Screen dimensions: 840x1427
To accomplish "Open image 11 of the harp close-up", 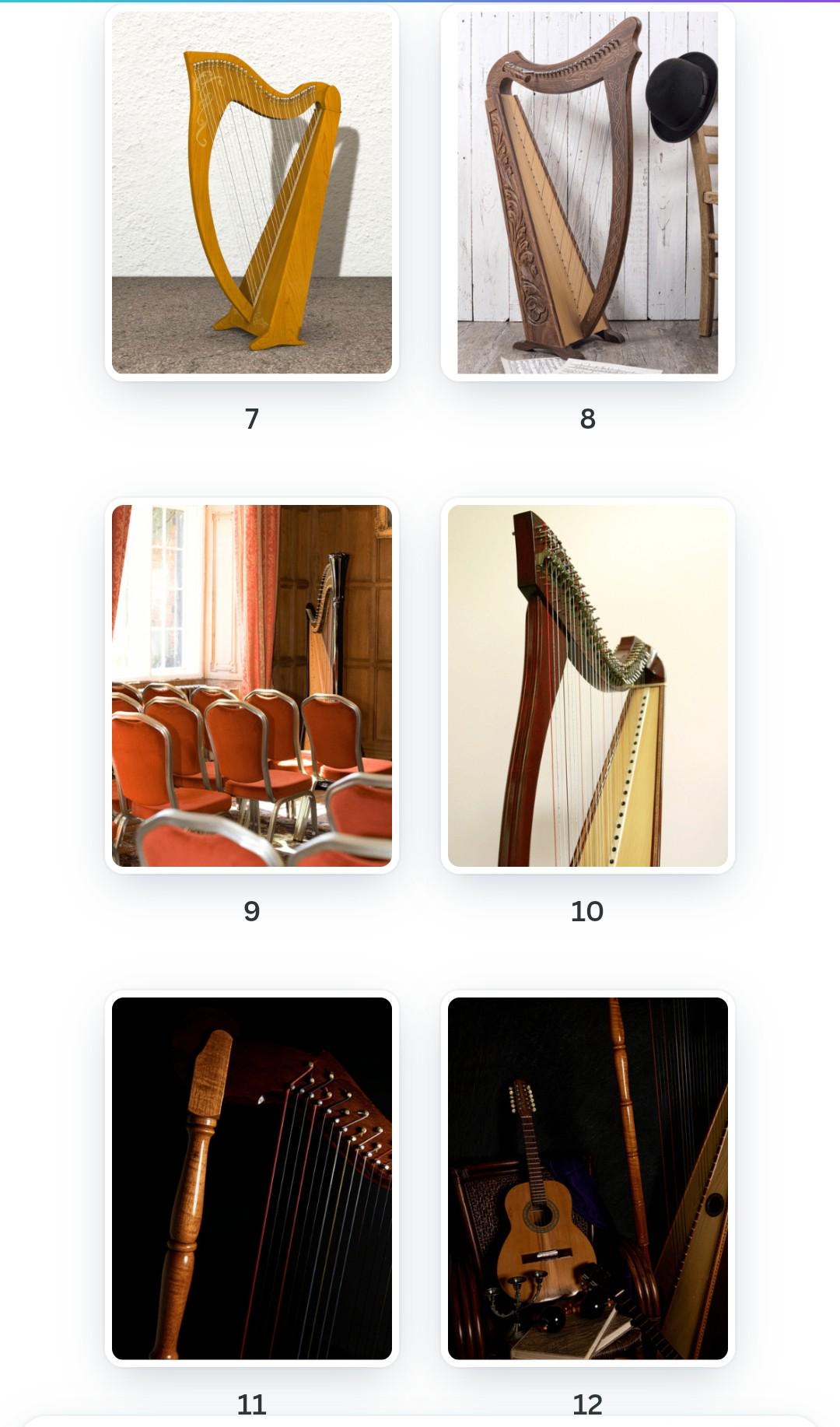I will (251, 1178).
